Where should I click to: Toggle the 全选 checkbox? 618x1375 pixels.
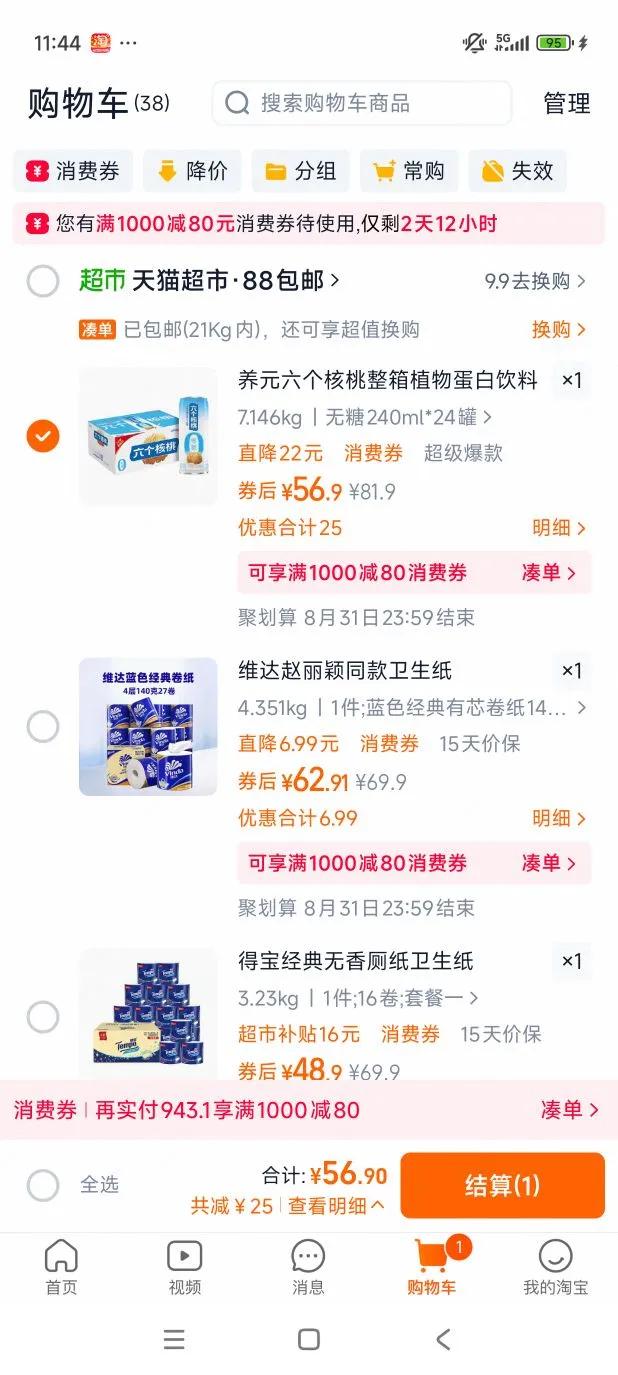[x=43, y=1185]
